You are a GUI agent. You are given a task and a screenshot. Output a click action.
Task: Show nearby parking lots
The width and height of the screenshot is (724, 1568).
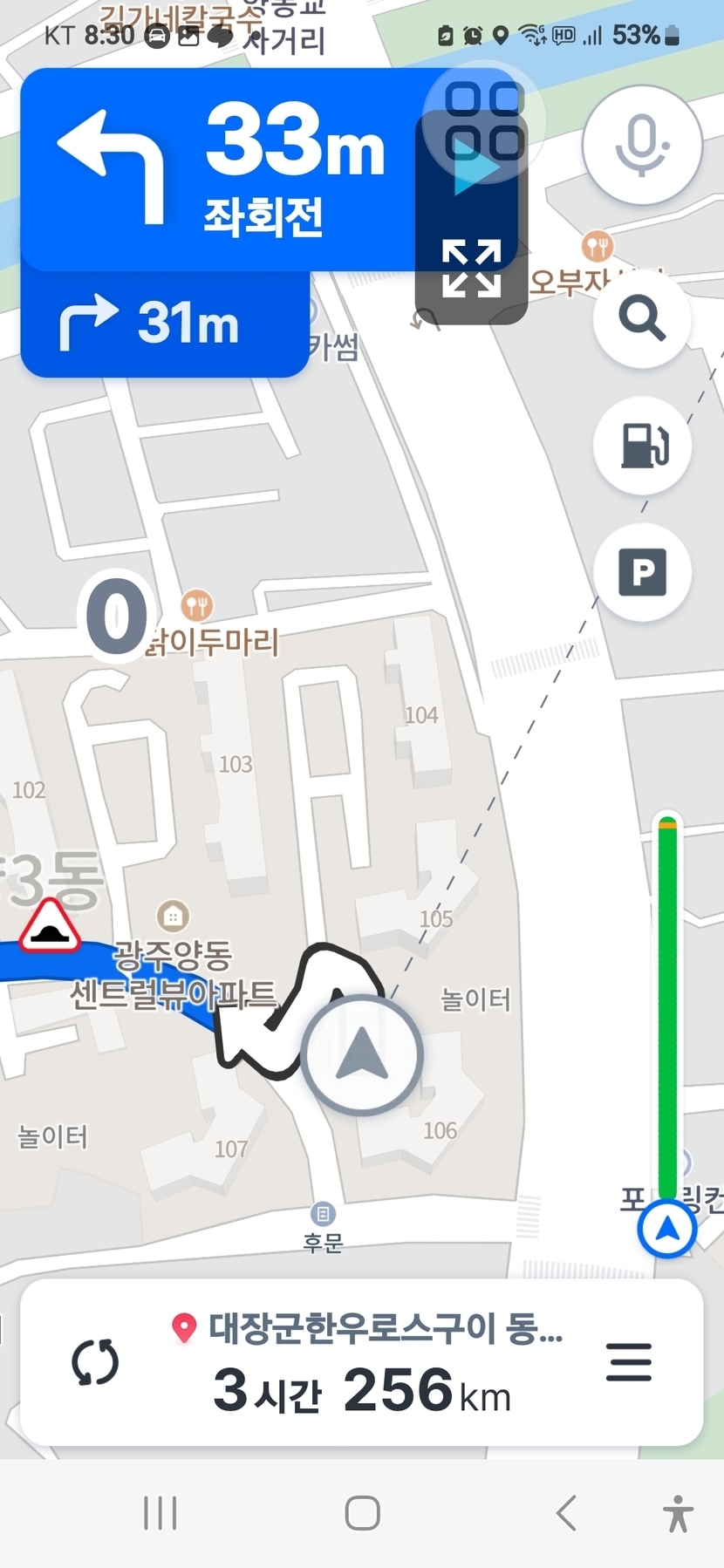pyautogui.click(x=642, y=572)
